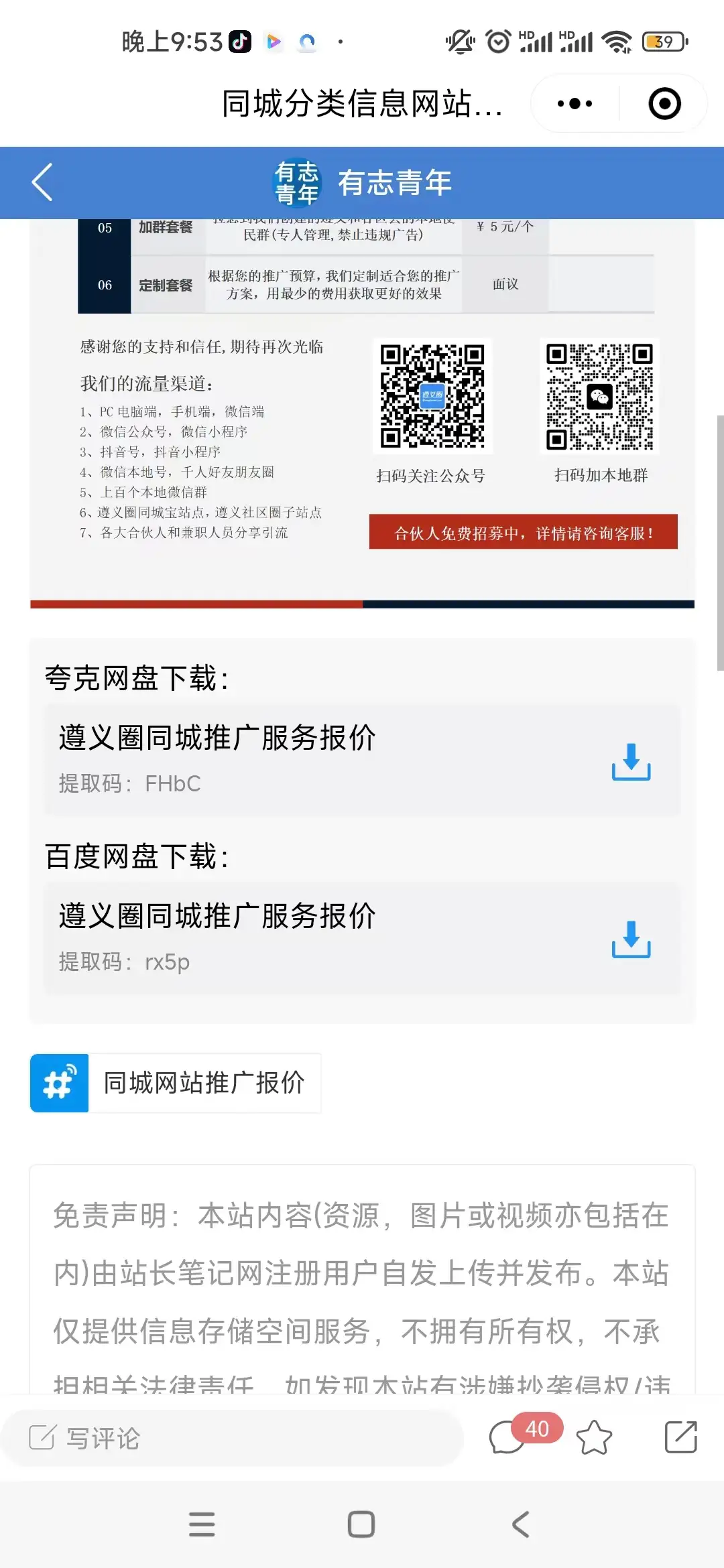
Task: Go back with the header back chevron
Action: coord(42,182)
